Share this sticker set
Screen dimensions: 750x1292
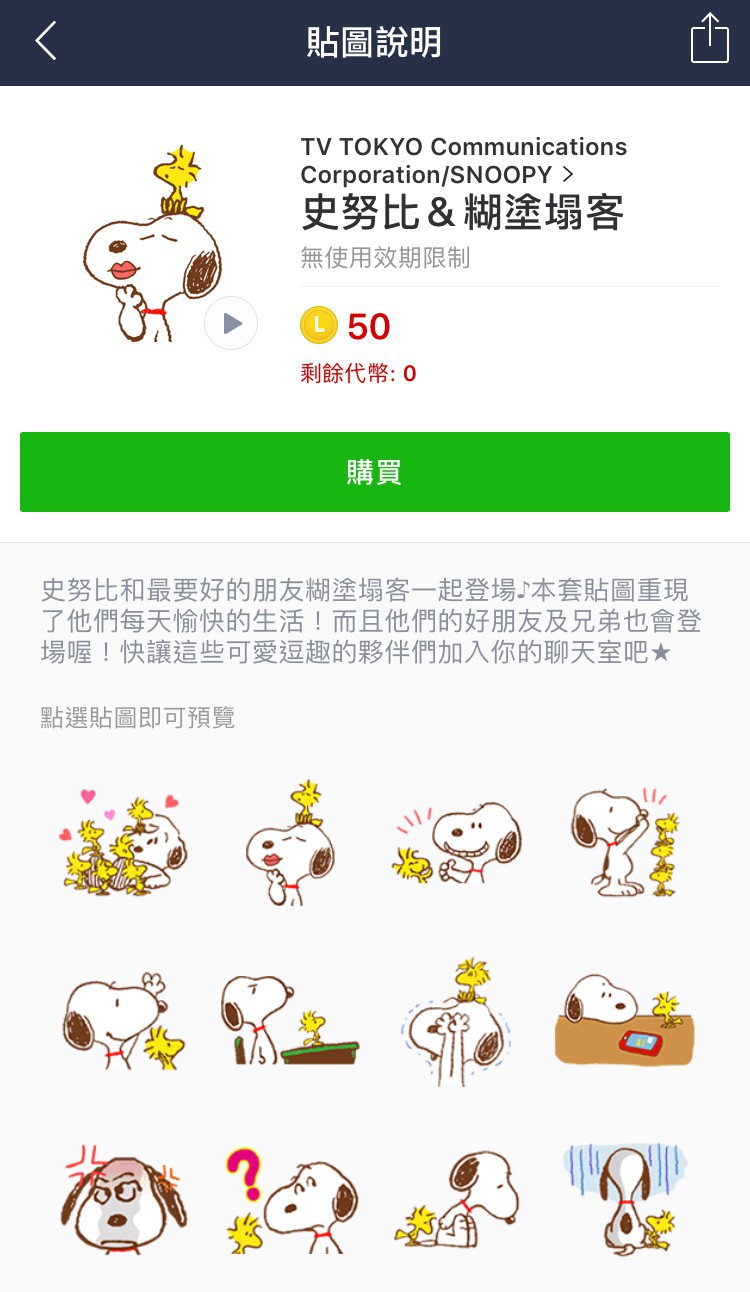(709, 40)
